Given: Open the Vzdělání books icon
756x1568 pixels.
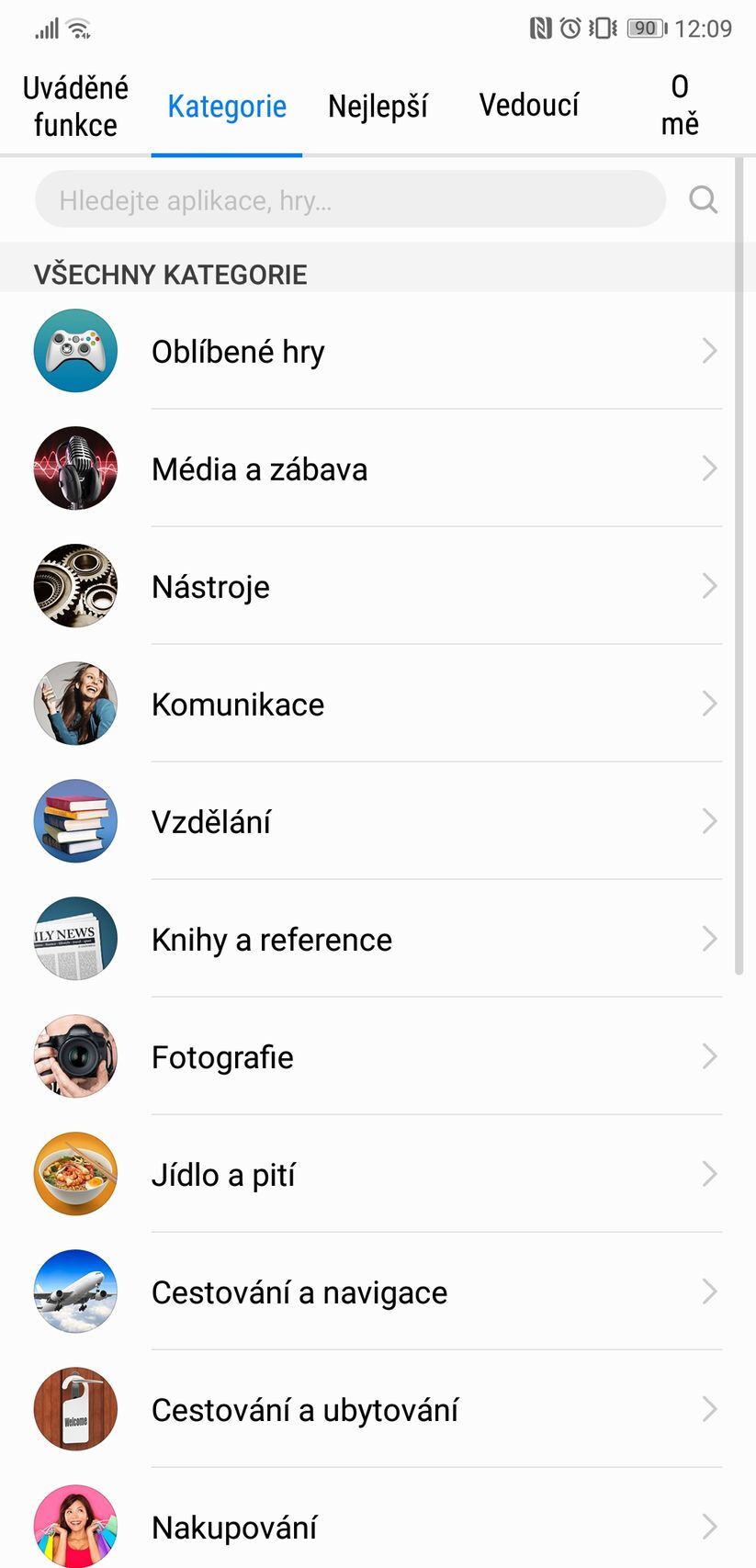Looking at the screenshot, I should click(75, 821).
